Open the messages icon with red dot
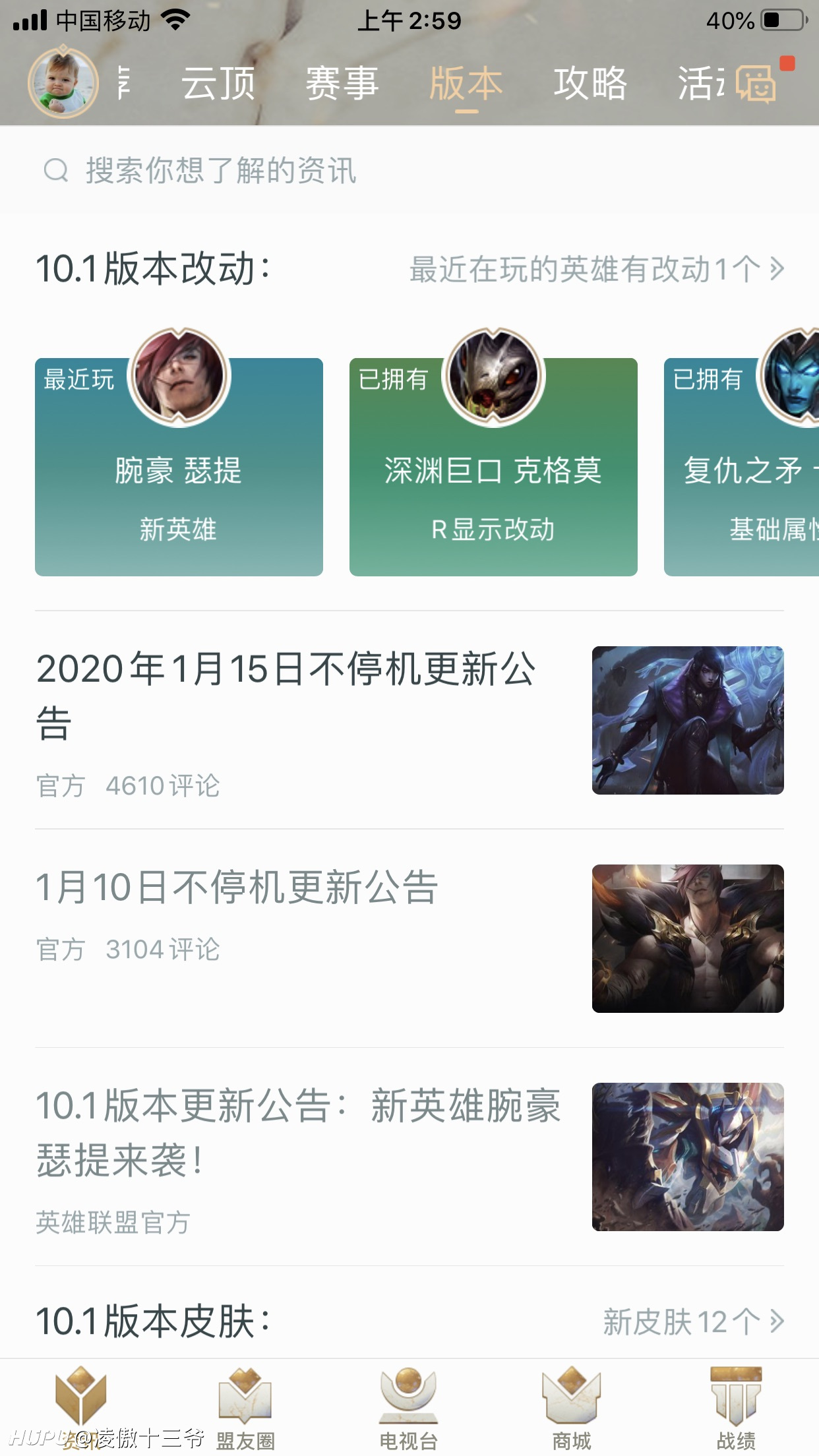 pos(758,82)
